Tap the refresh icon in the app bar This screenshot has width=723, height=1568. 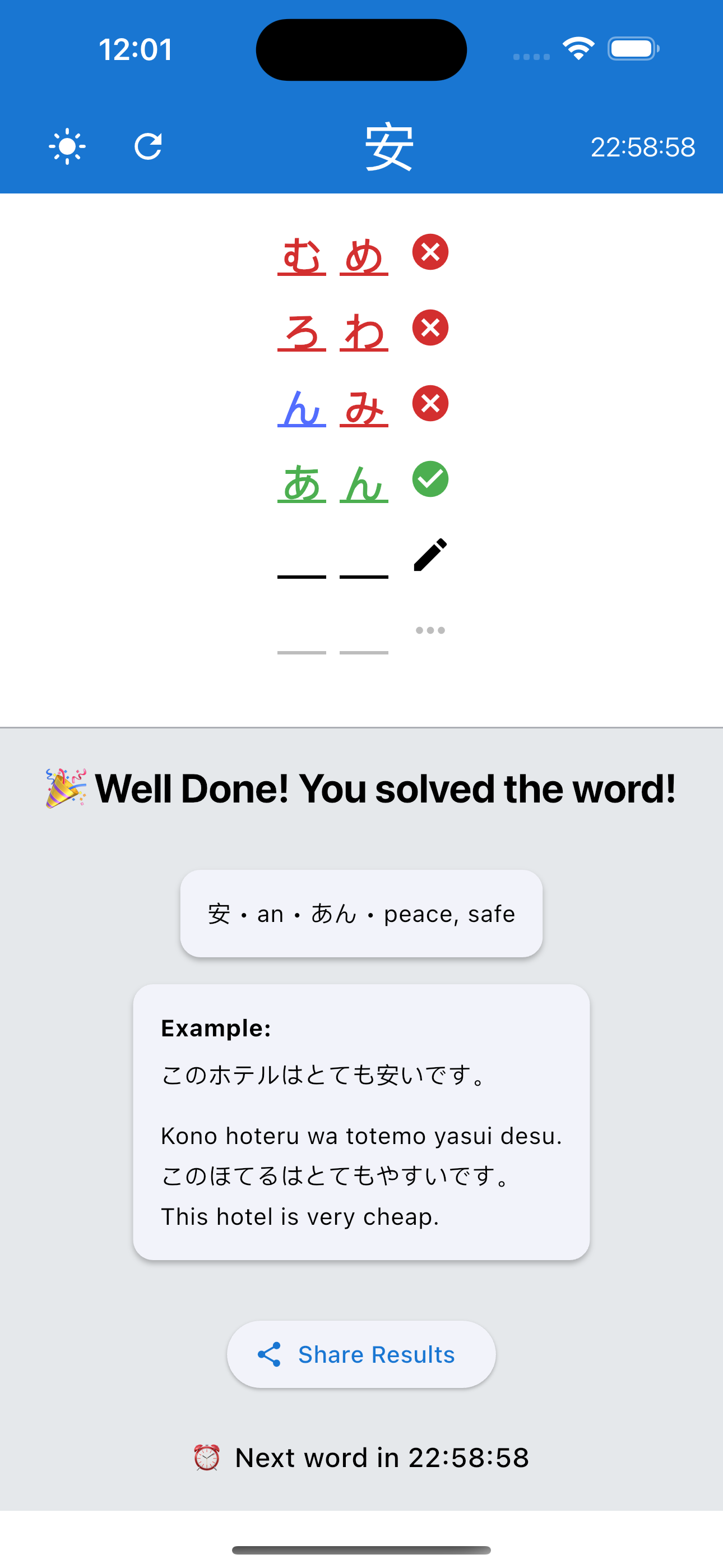click(x=148, y=147)
